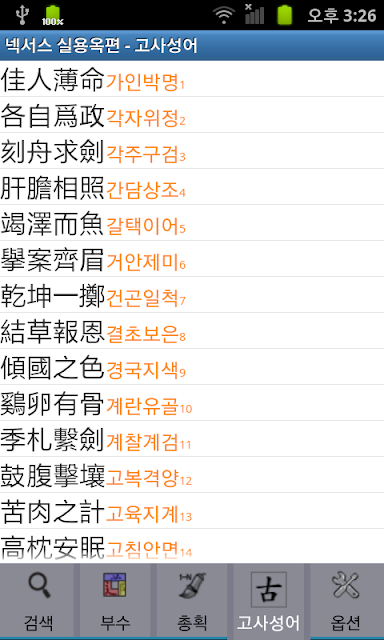Open the 총획 tab

click(x=192, y=600)
